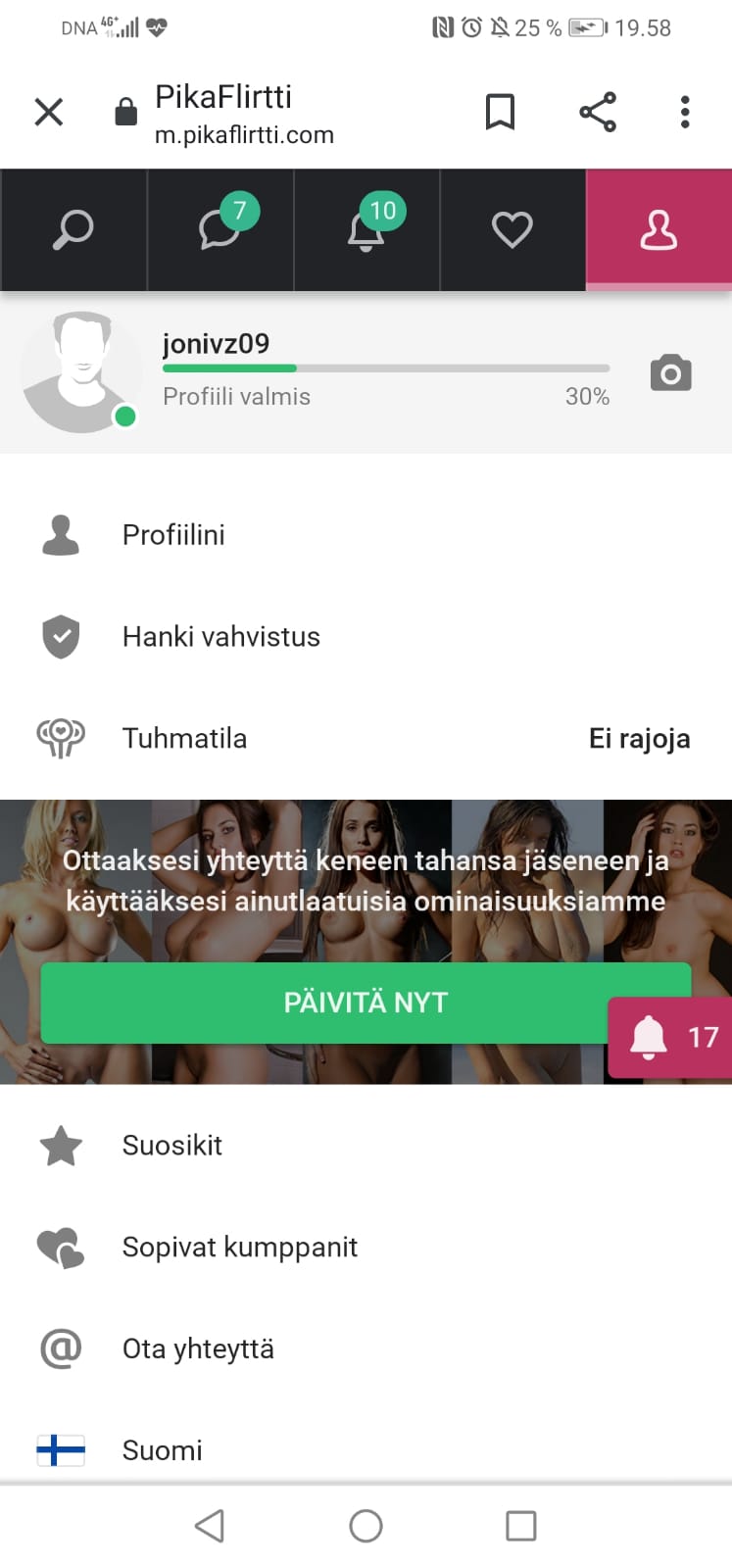The height and width of the screenshot is (1568, 732).
Task: Go to the system home screen
Action: pos(366,1526)
